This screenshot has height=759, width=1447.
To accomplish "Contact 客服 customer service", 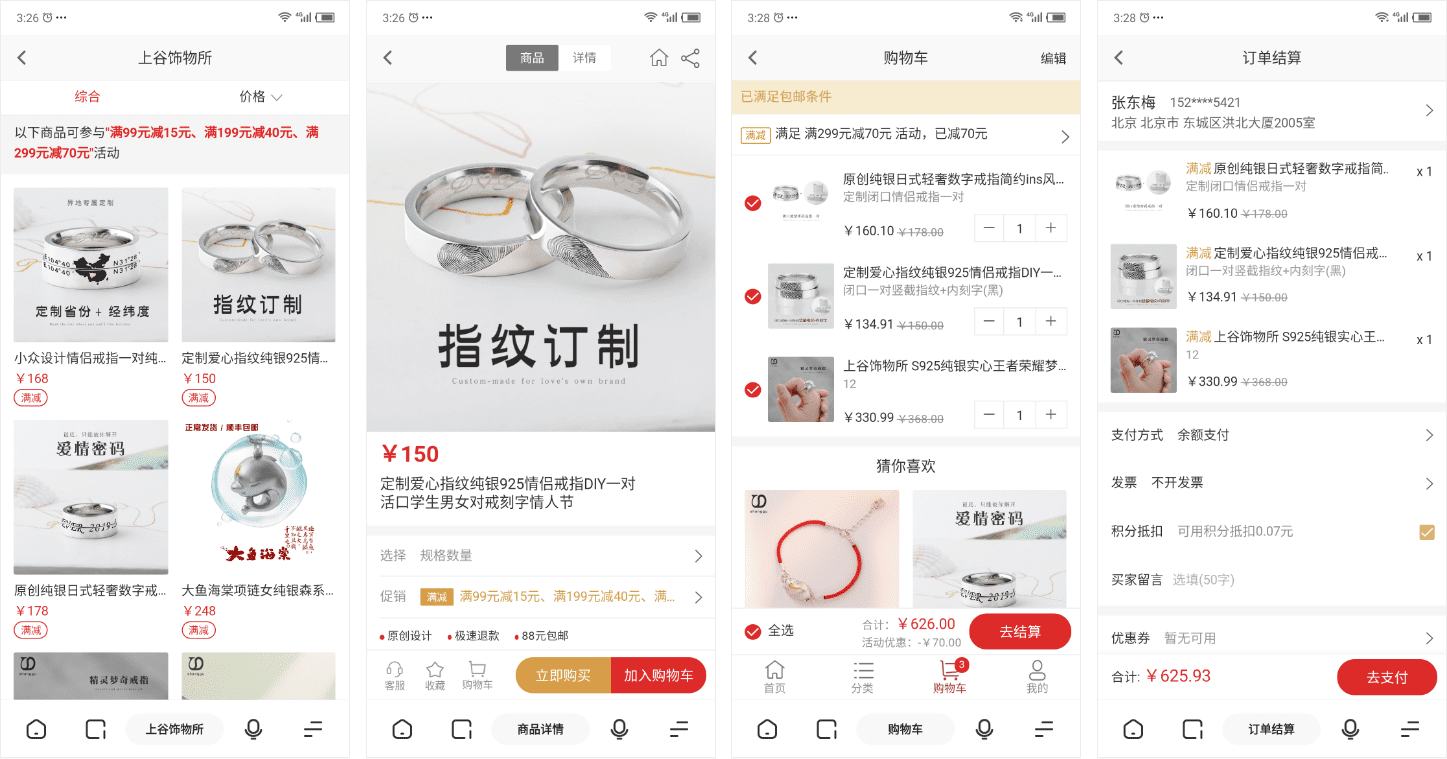I will (x=394, y=675).
